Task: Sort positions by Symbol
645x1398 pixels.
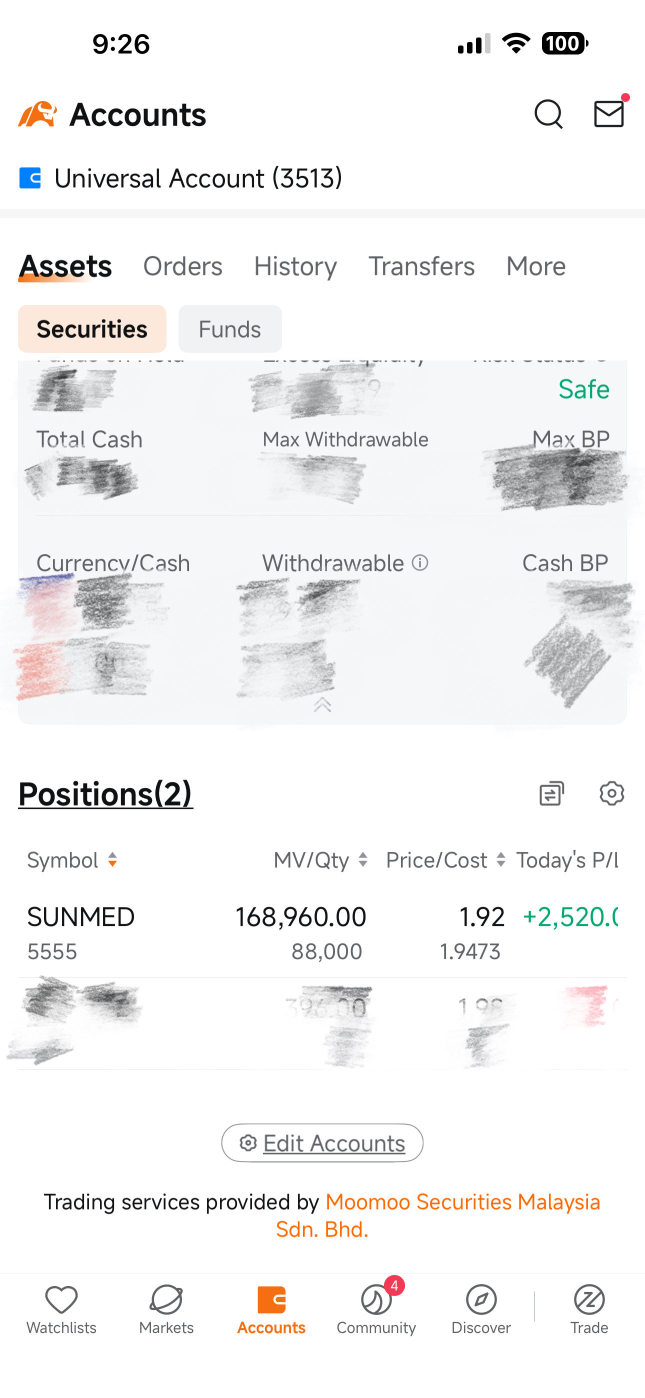Action: pyautogui.click(x=72, y=860)
